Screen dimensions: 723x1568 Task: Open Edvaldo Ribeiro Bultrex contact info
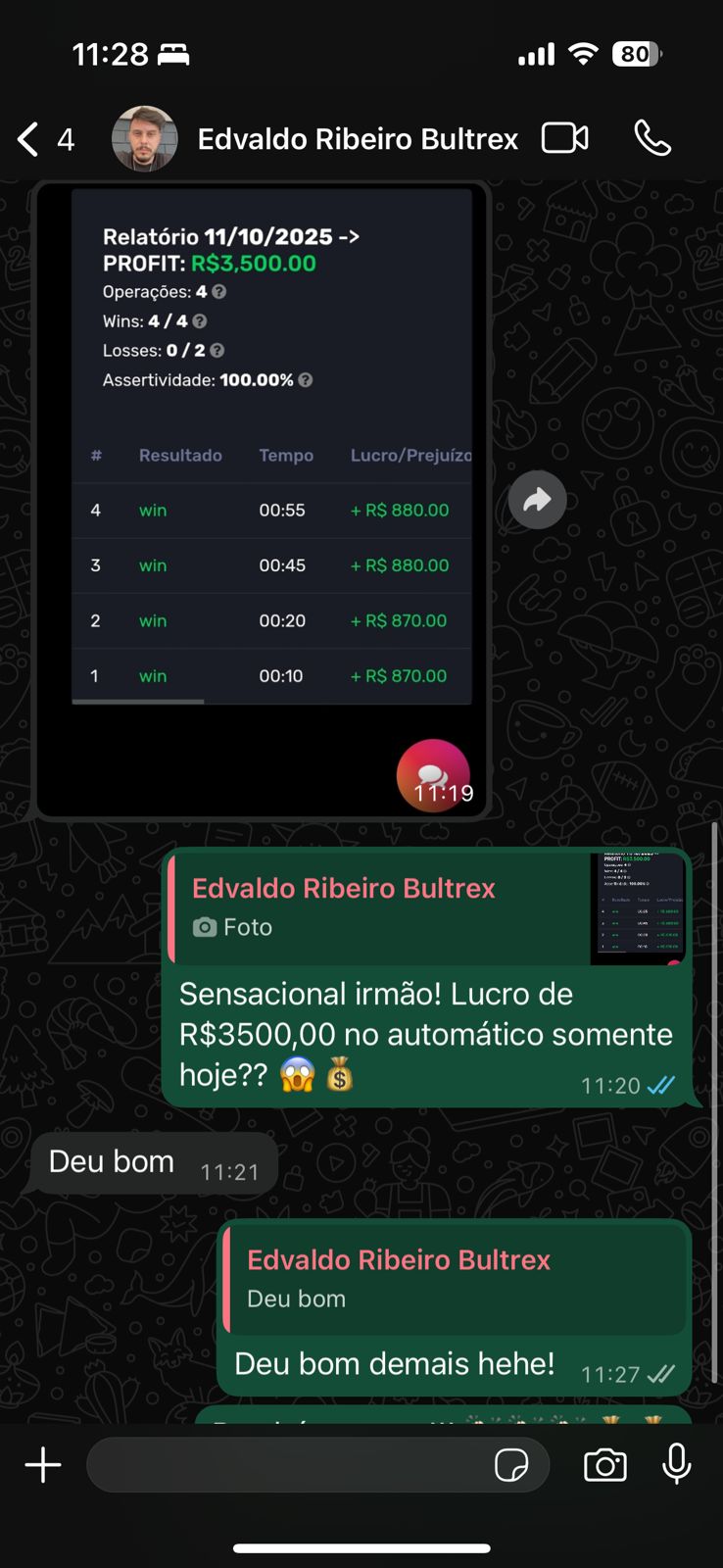358,139
